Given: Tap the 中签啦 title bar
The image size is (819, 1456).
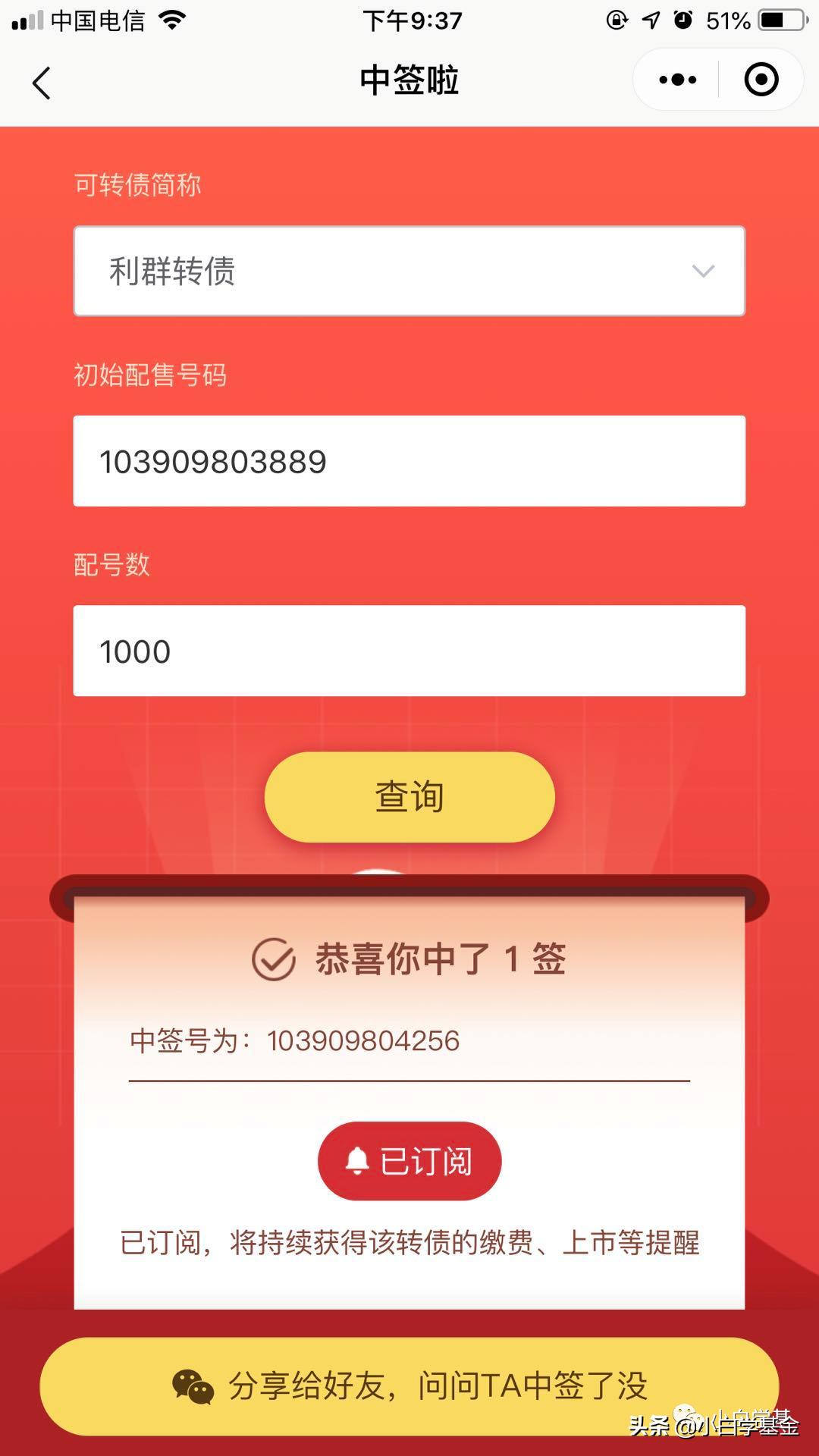Looking at the screenshot, I should [409, 79].
